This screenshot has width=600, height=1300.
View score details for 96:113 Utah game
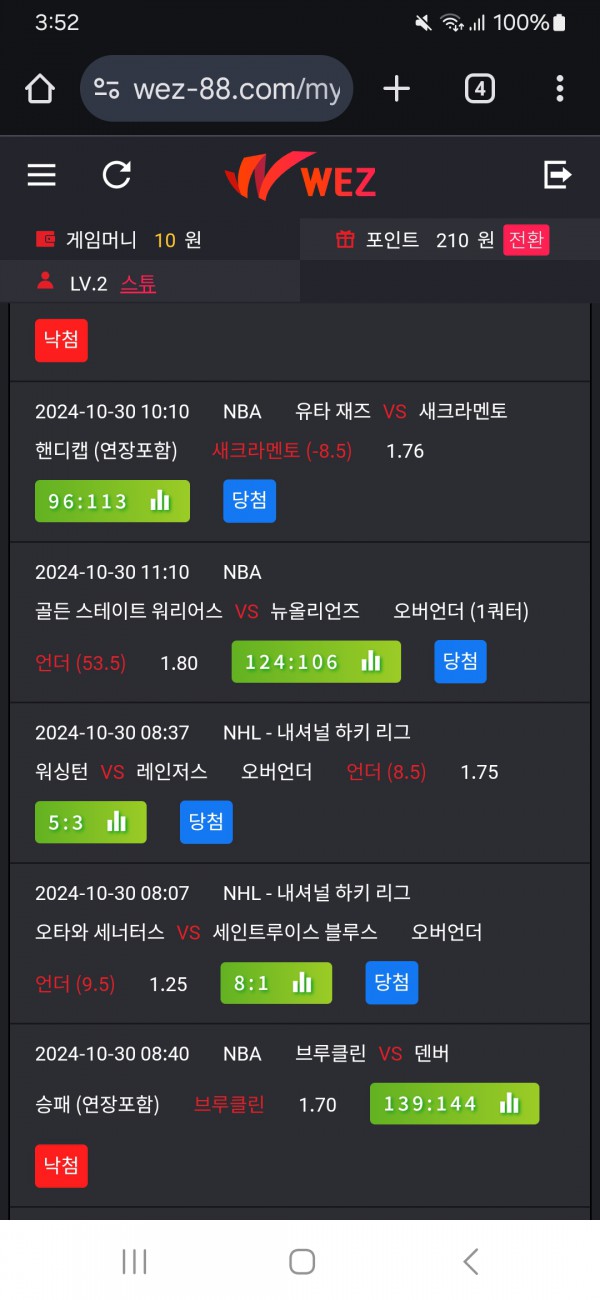[112, 501]
